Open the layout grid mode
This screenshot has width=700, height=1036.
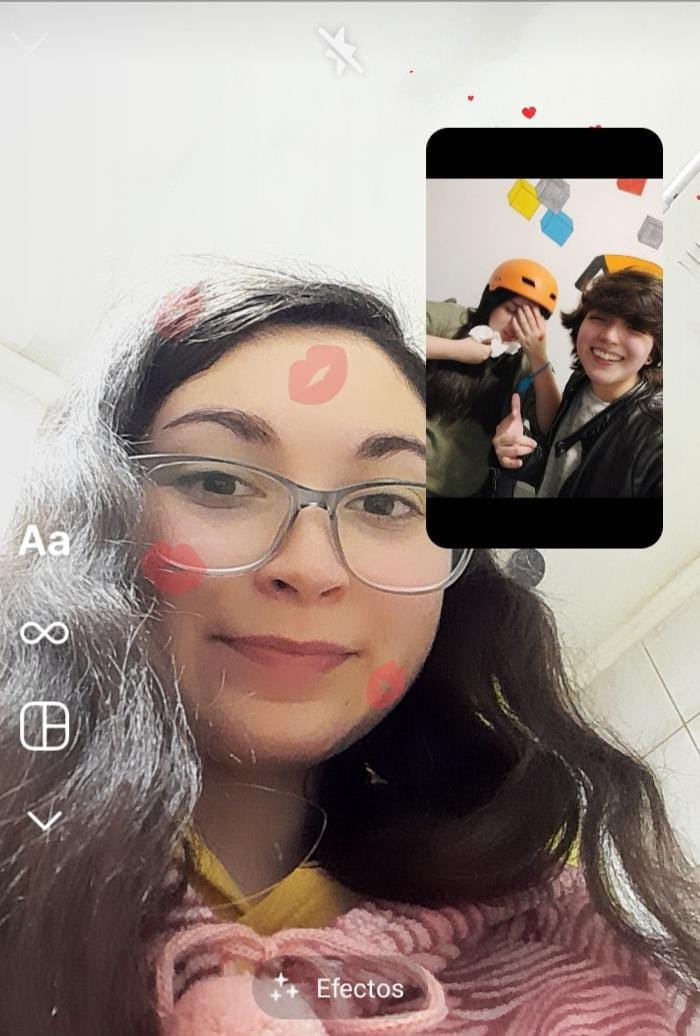pos(45,726)
